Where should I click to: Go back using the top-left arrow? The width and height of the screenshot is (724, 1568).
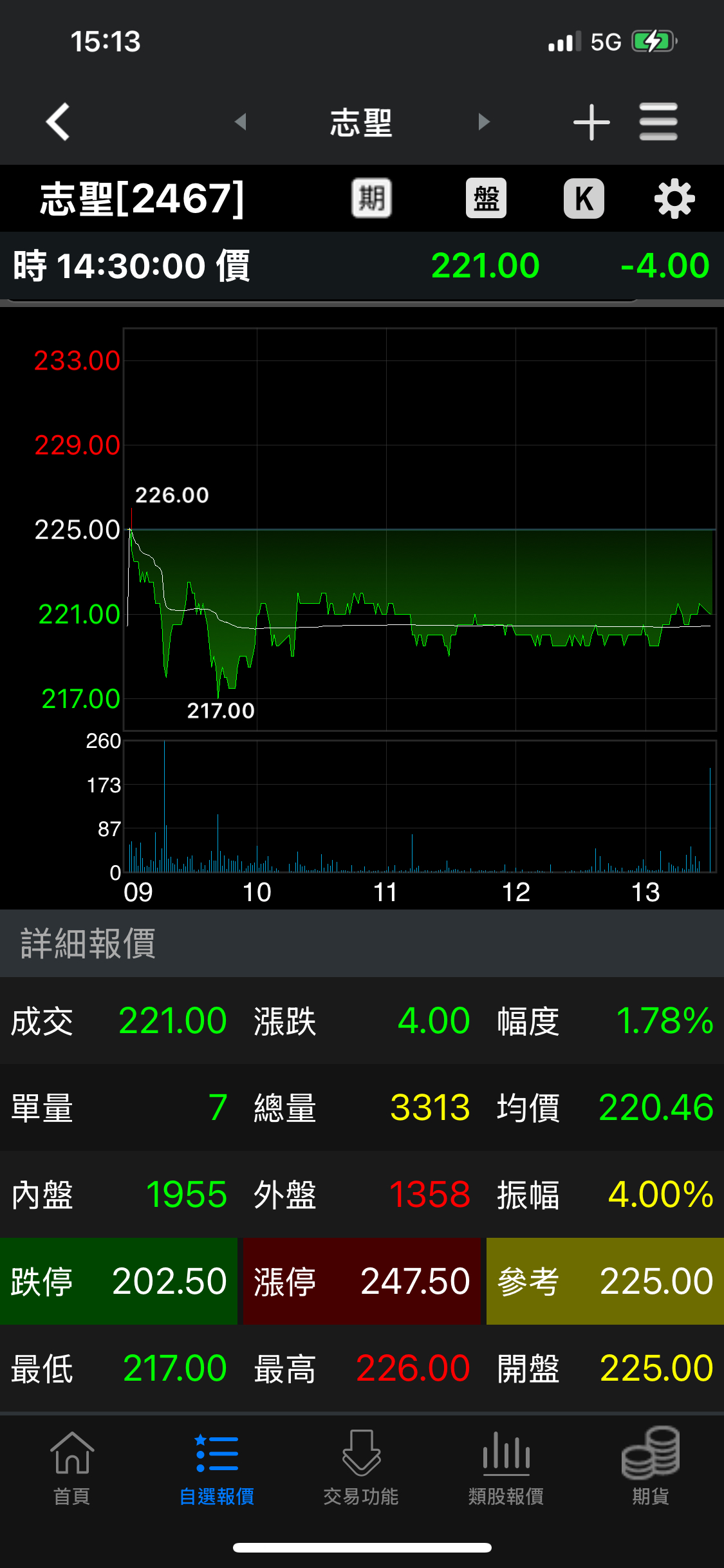point(58,122)
